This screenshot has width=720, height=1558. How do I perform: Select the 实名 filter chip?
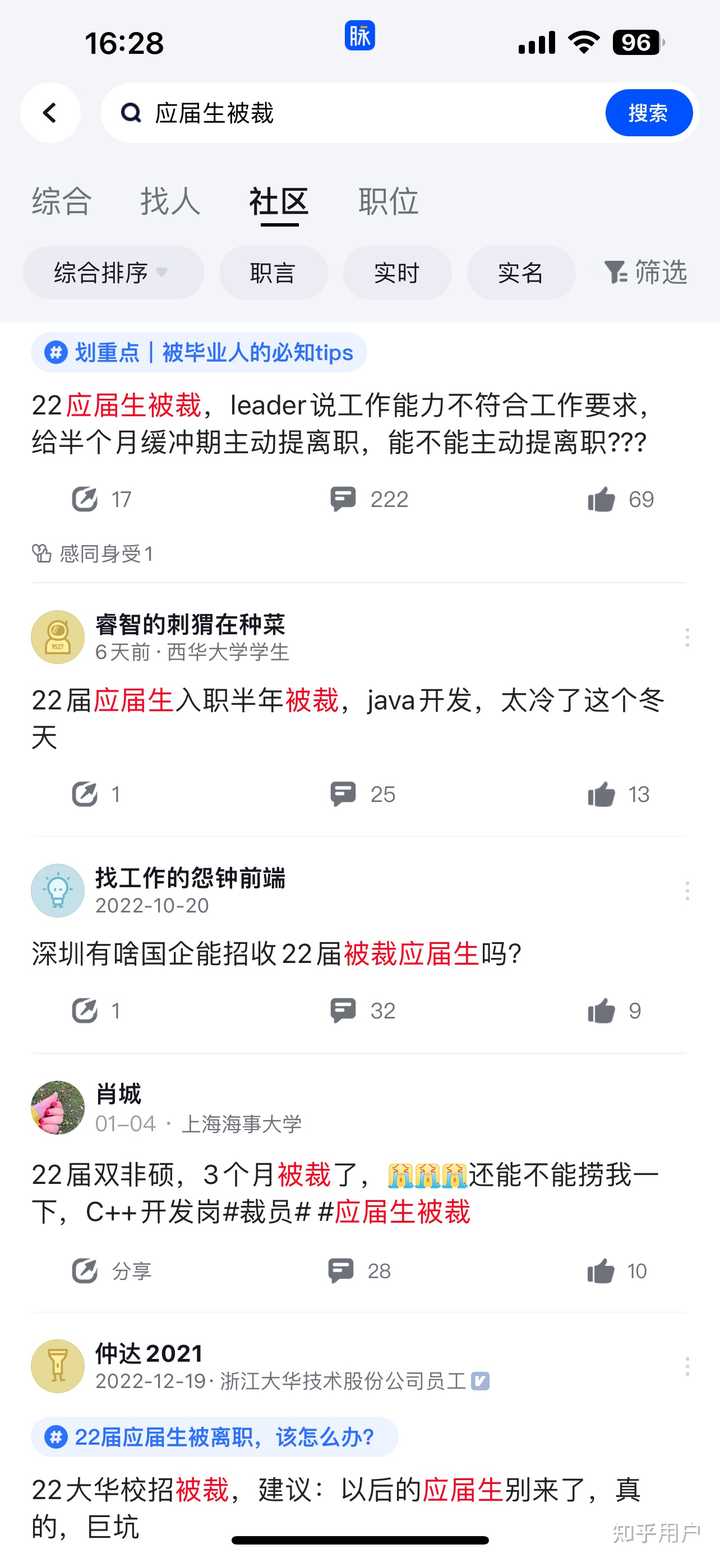point(520,272)
